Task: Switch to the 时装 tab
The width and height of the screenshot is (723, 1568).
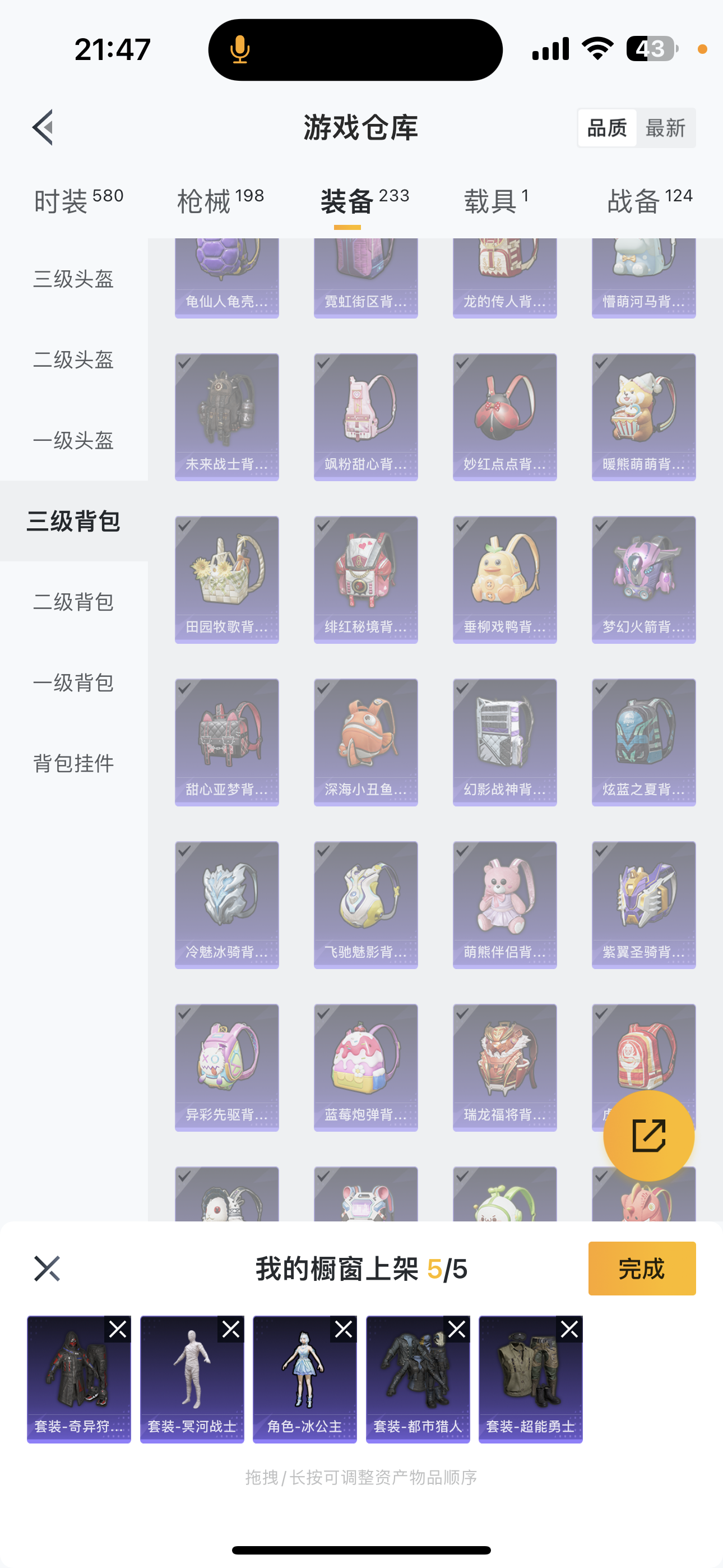Action: coord(78,201)
